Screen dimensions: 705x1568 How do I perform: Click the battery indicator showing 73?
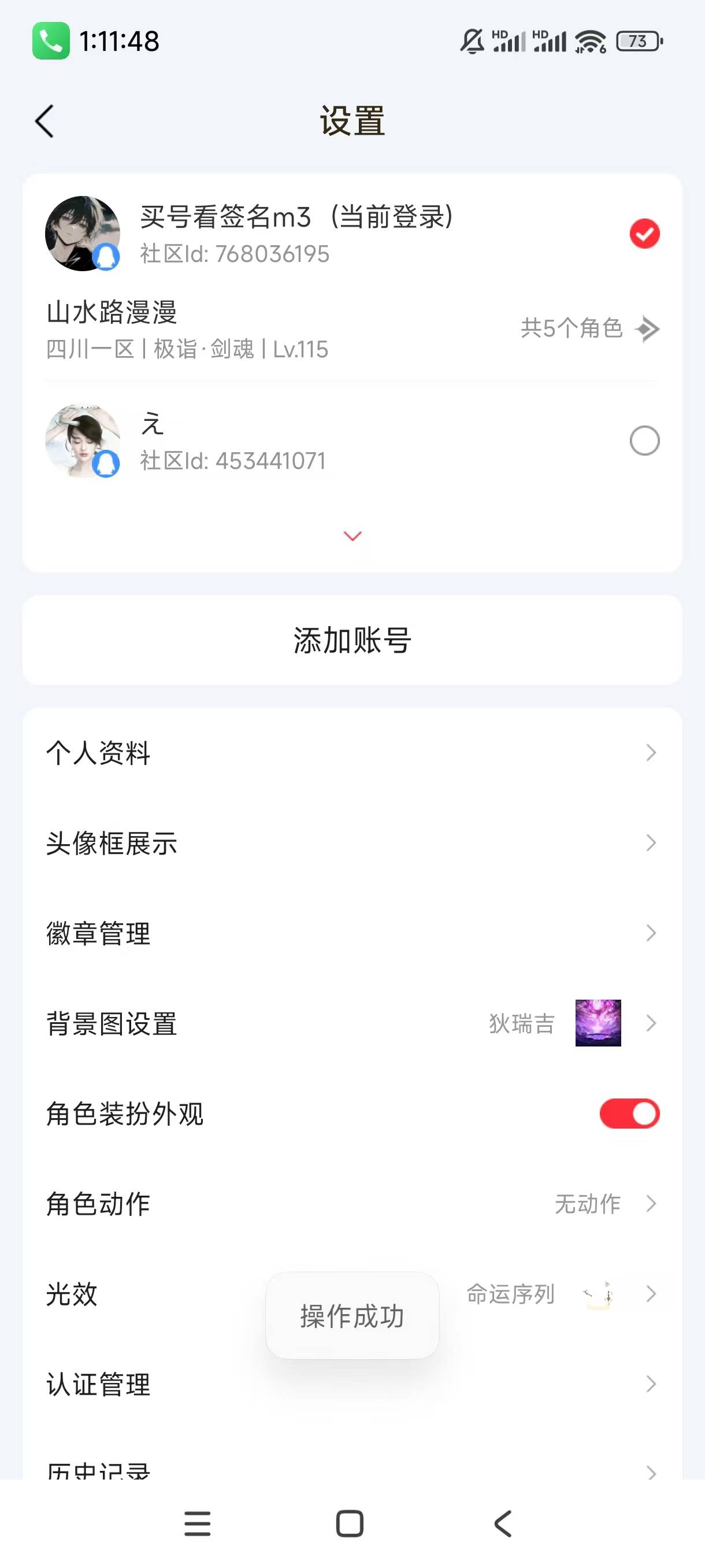coord(638,41)
